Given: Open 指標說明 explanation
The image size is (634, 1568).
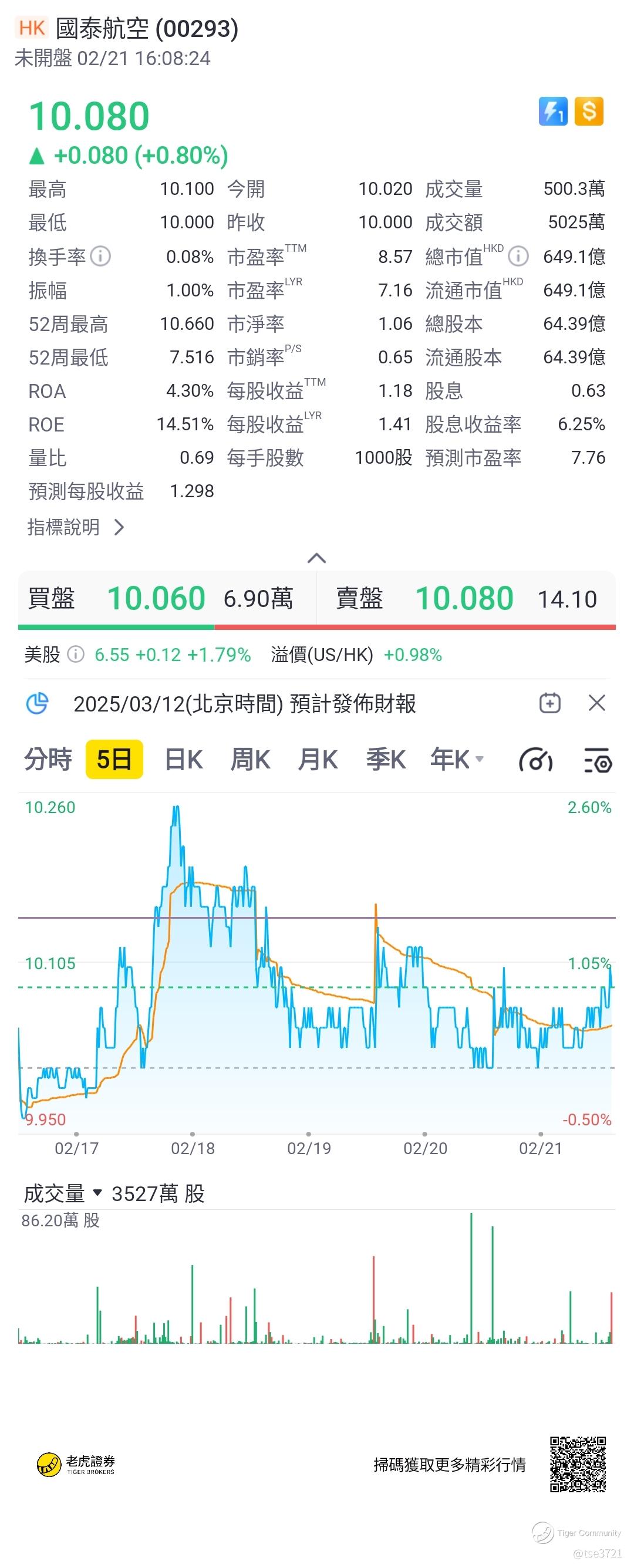Looking at the screenshot, I should (76, 527).
